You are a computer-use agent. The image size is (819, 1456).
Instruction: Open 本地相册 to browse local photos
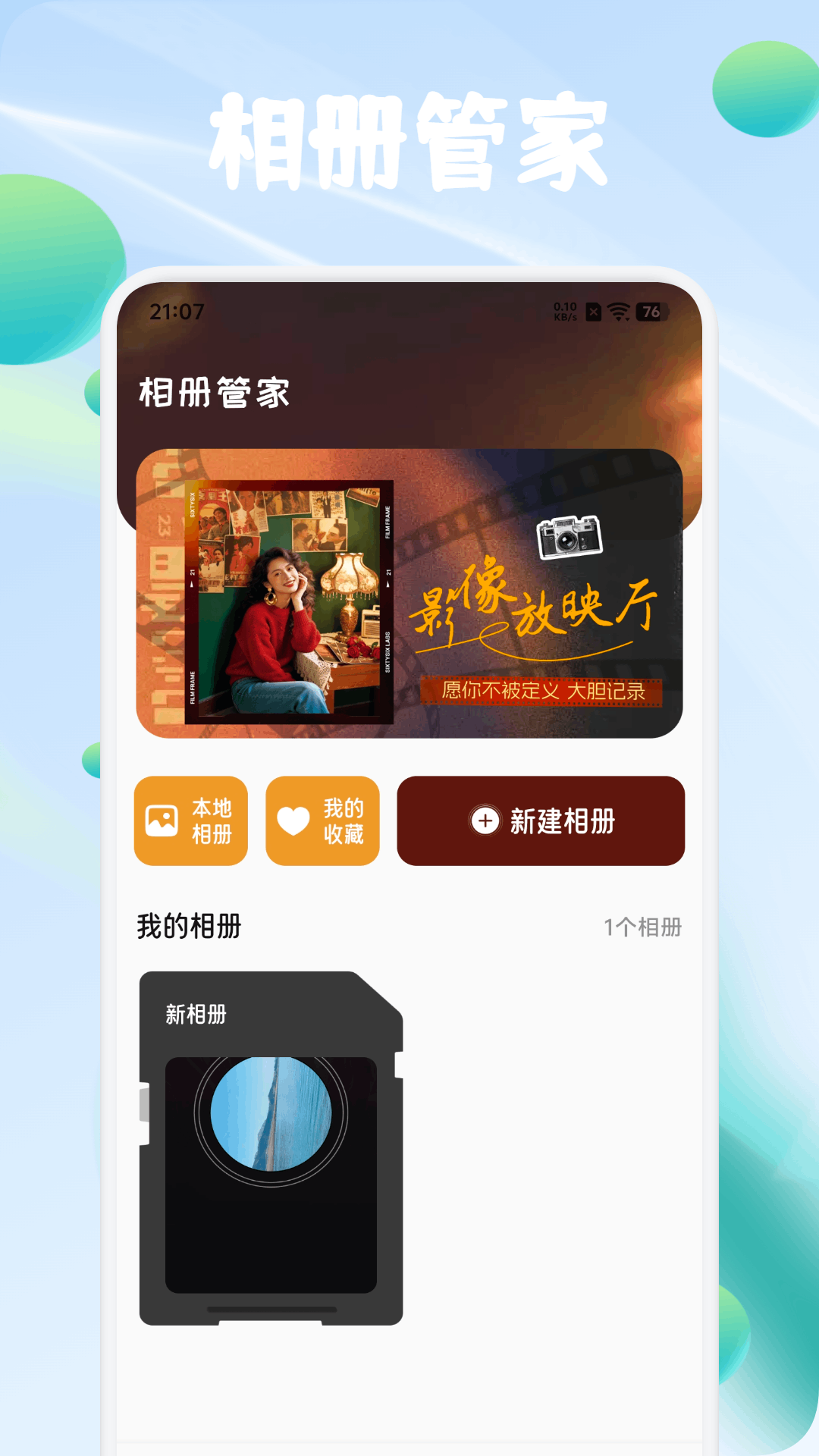tap(190, 821)
